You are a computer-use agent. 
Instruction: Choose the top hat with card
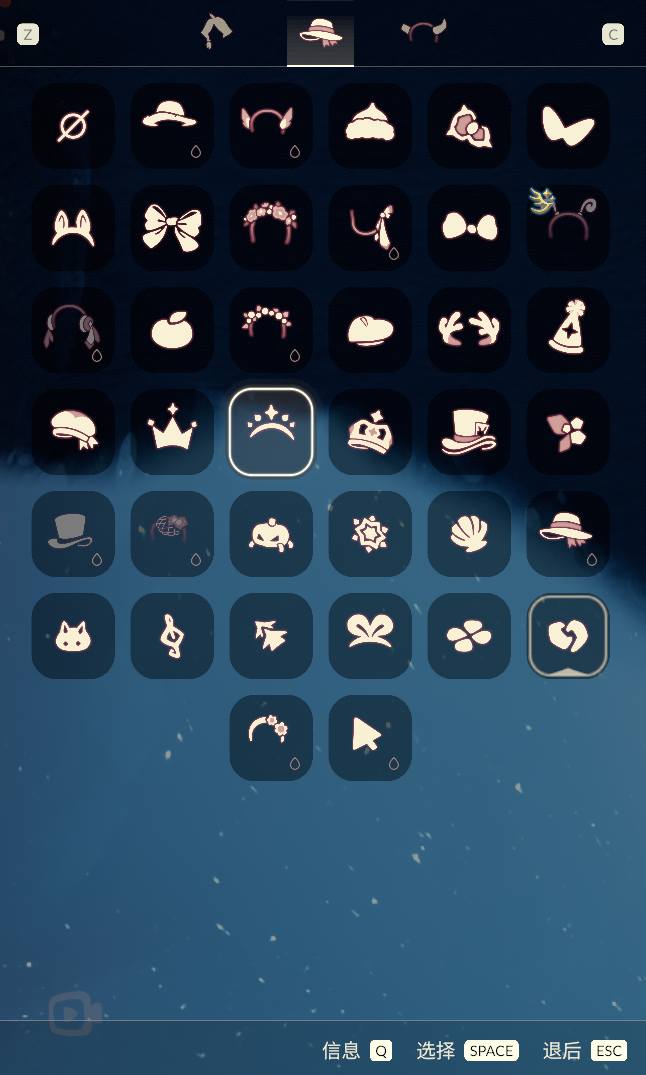[x=469, y=432]
